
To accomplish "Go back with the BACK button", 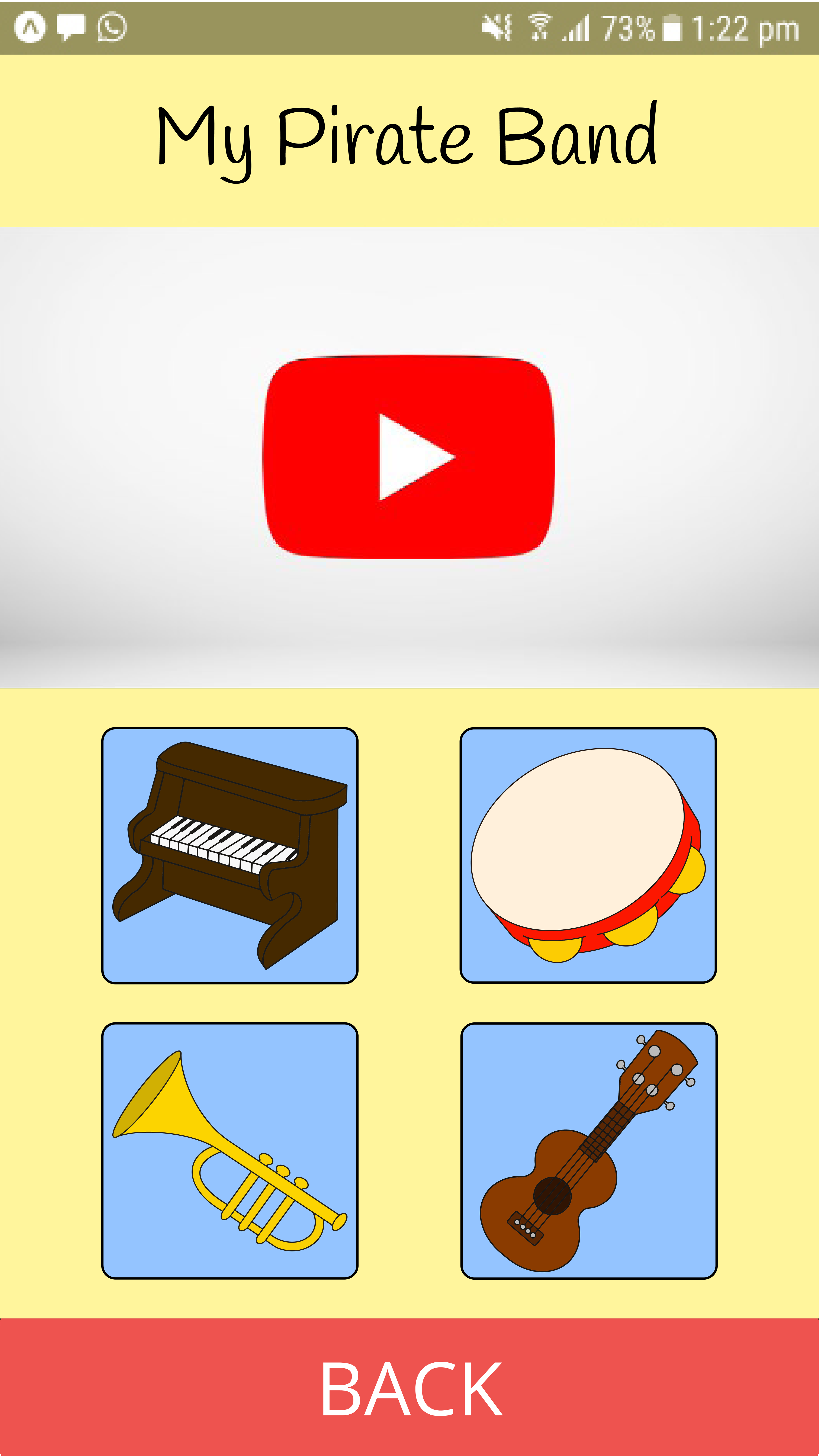I will [409, 1387].
